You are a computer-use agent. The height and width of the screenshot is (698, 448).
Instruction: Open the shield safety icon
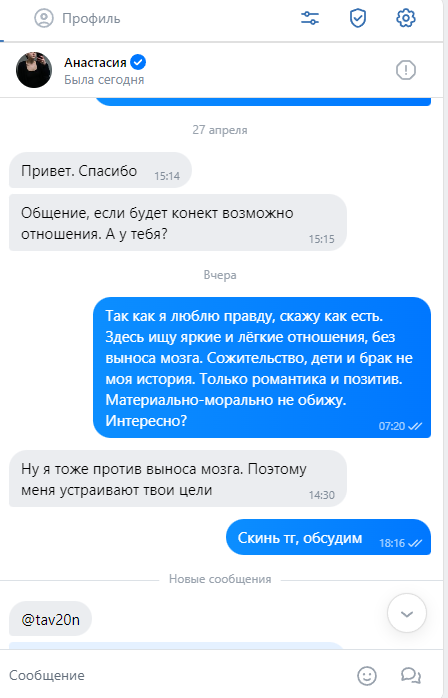[x=358, y=18]
